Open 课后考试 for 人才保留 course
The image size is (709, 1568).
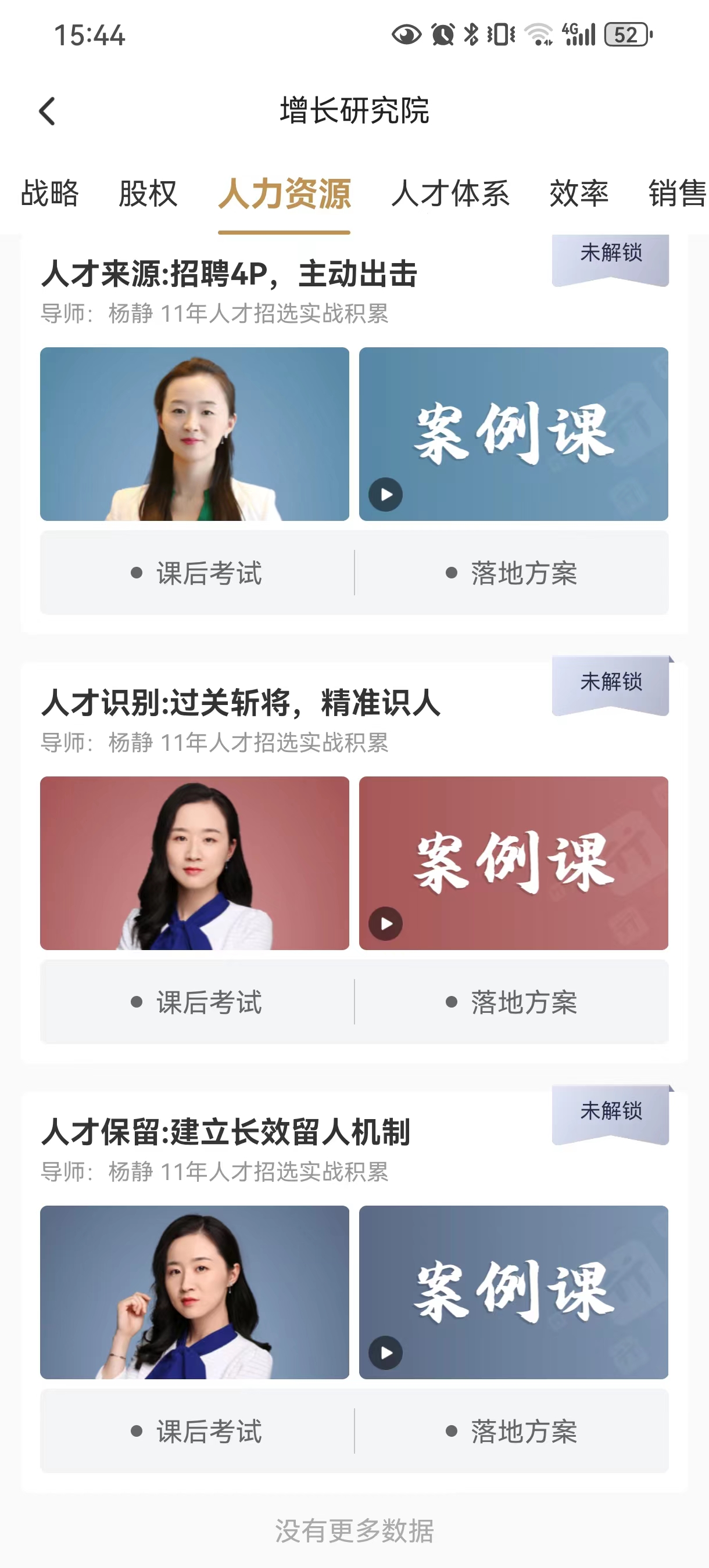click(198, 1431)
